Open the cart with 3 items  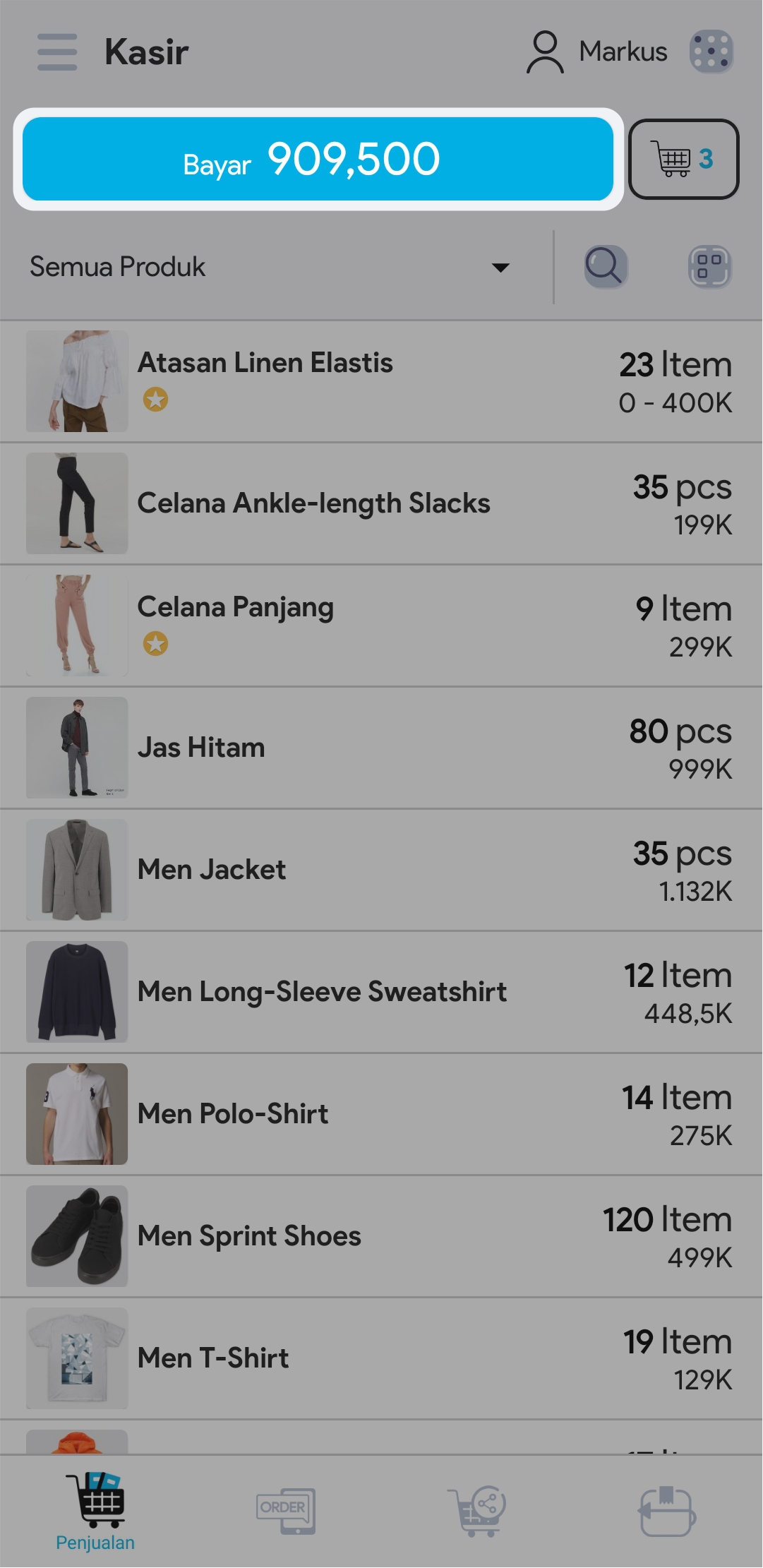tap(683, 160)
